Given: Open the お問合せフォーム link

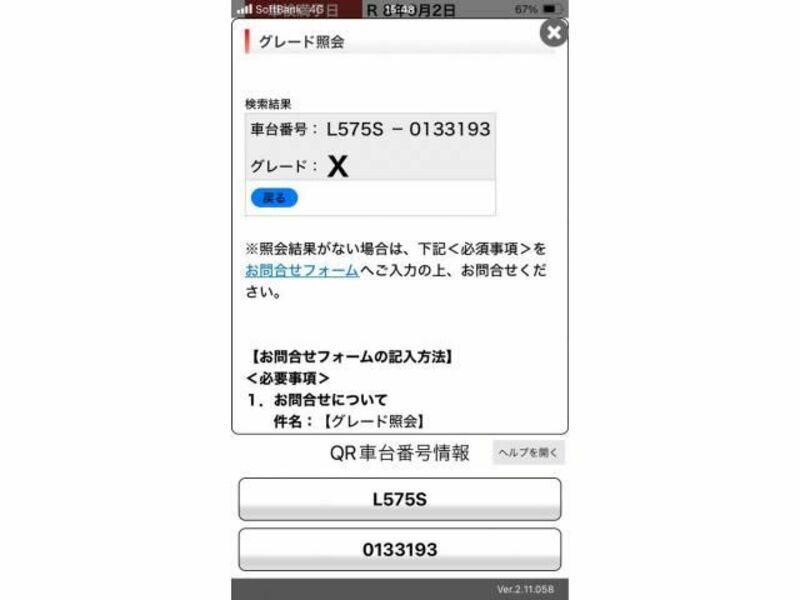Looking at the screenshot, I should pyautogui.click(x=302, y=271).
